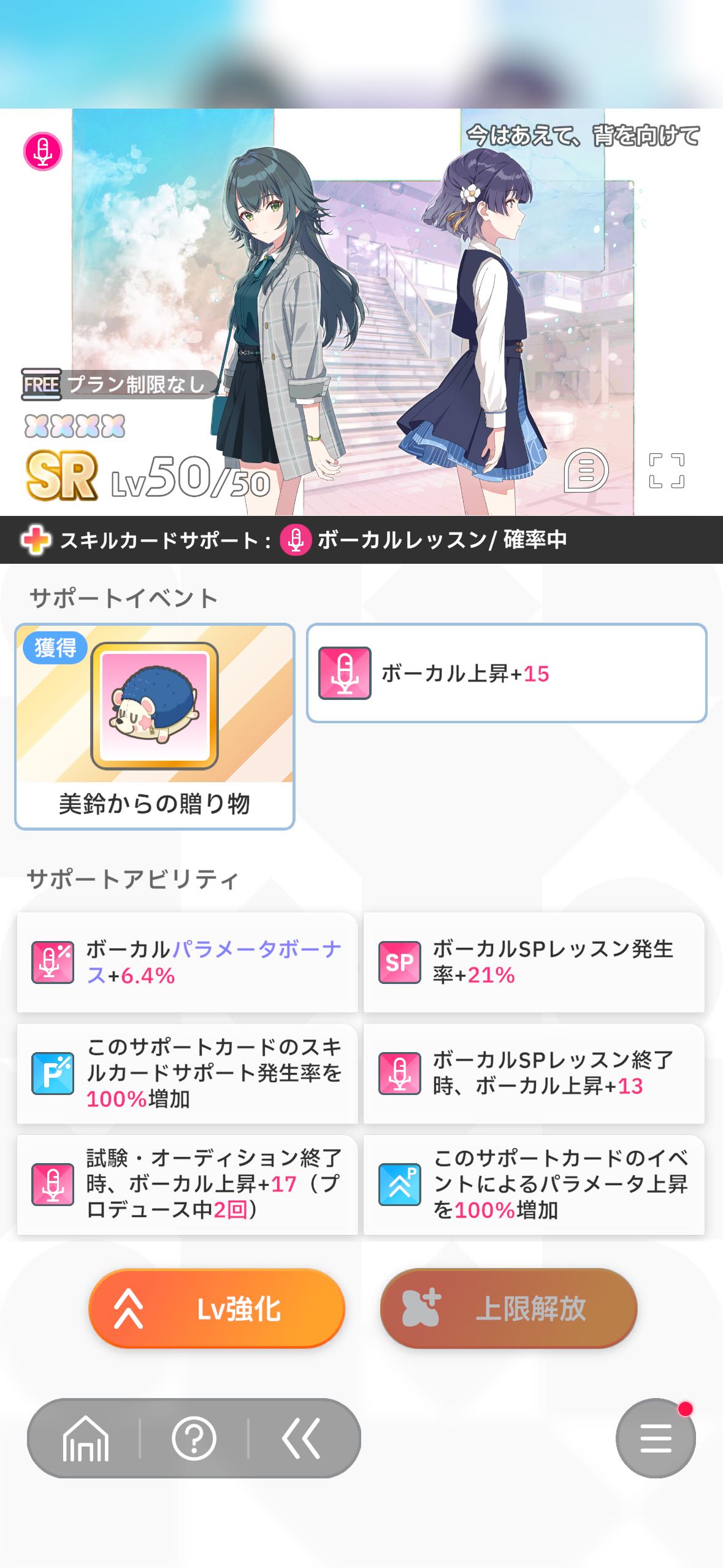View the スキルカードサポート発生率 100% ability
723x1568 pixels.
coord(187,1073)
